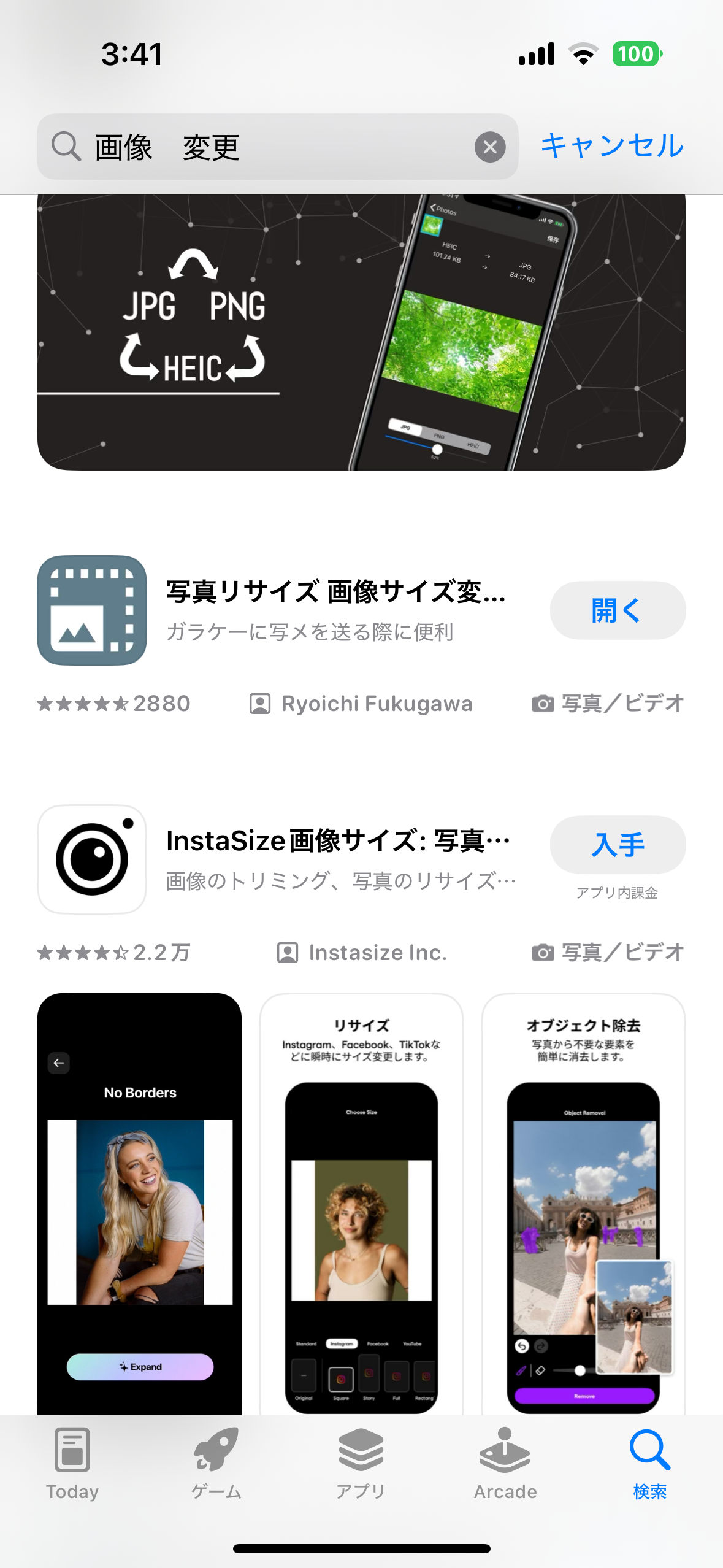View the オブジェクト除去 screenshot of InstaSize

click(583, 1204)
